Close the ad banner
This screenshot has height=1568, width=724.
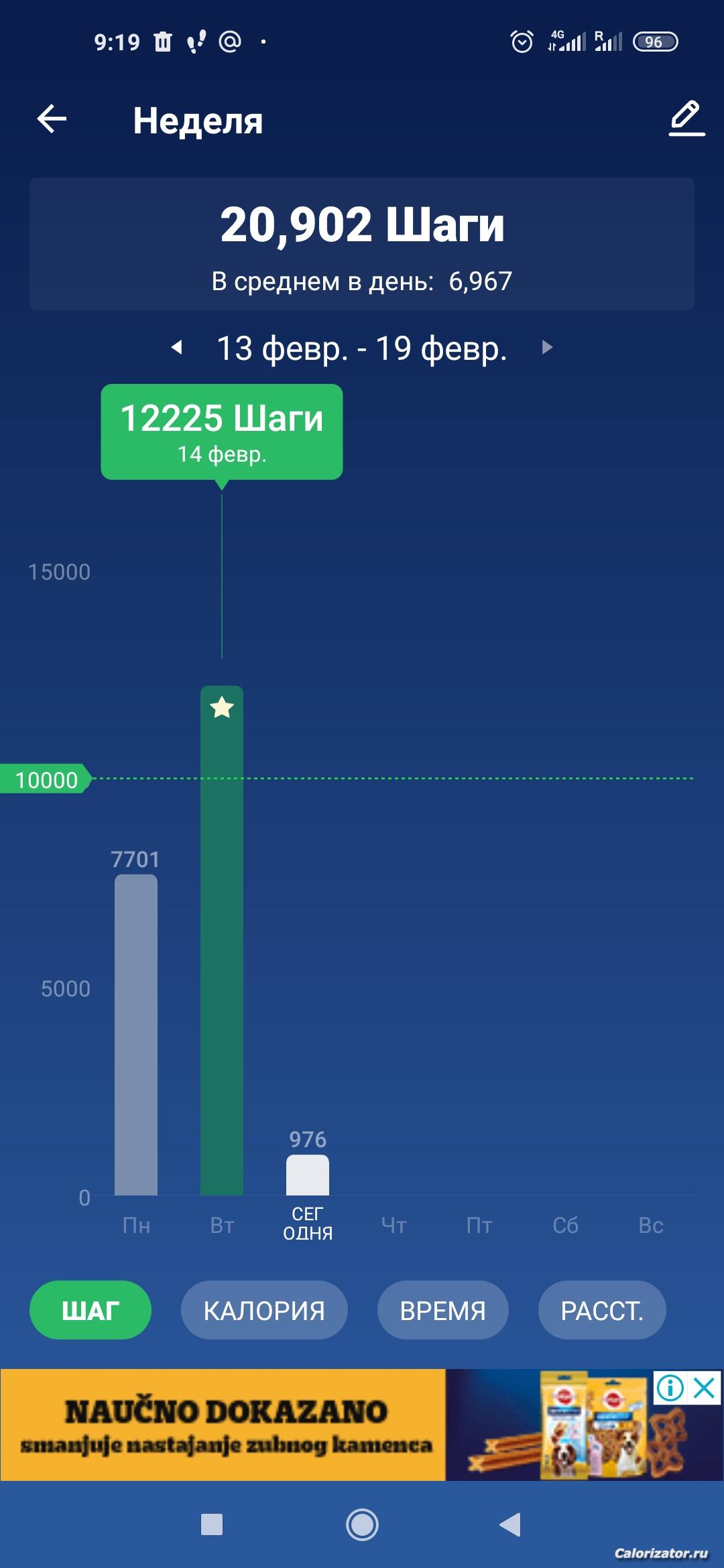[705, 1388]
